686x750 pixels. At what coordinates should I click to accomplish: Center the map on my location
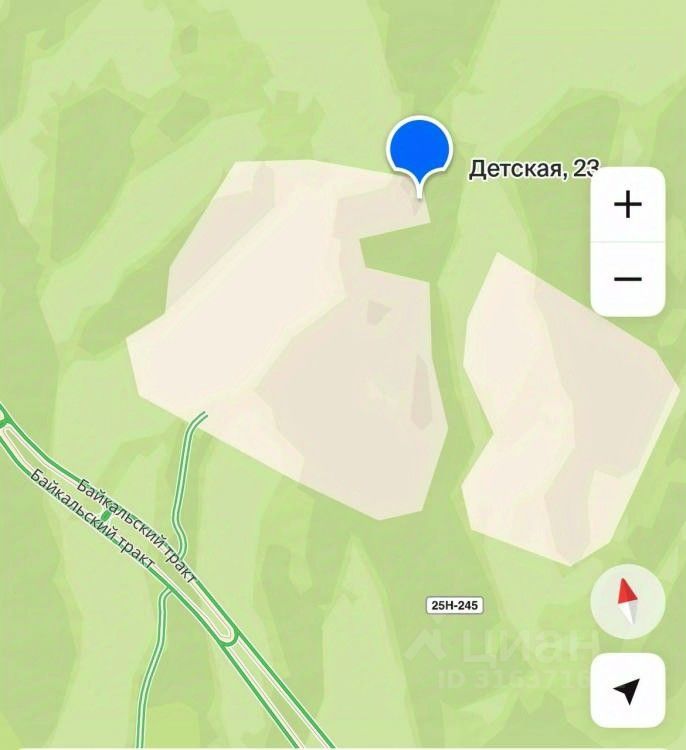(x=627, y=690)
